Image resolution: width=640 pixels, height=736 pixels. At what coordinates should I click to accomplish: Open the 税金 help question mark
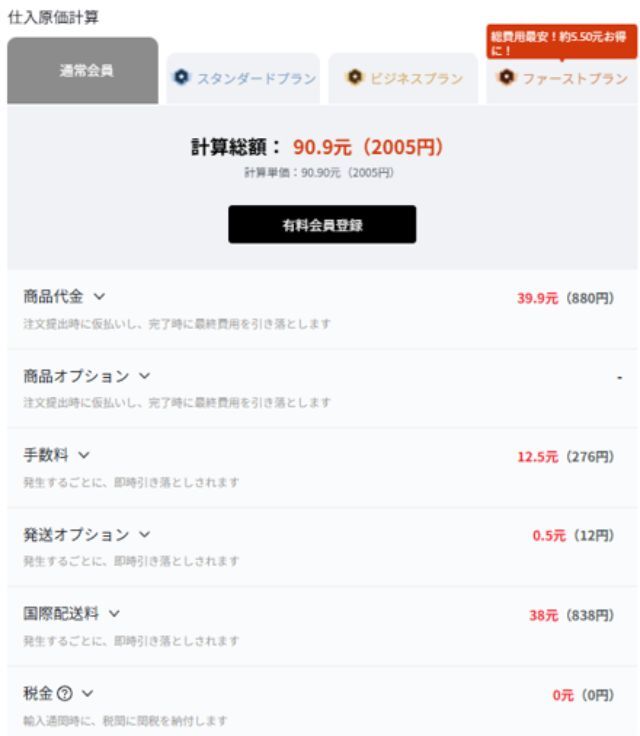coord(66,693)
